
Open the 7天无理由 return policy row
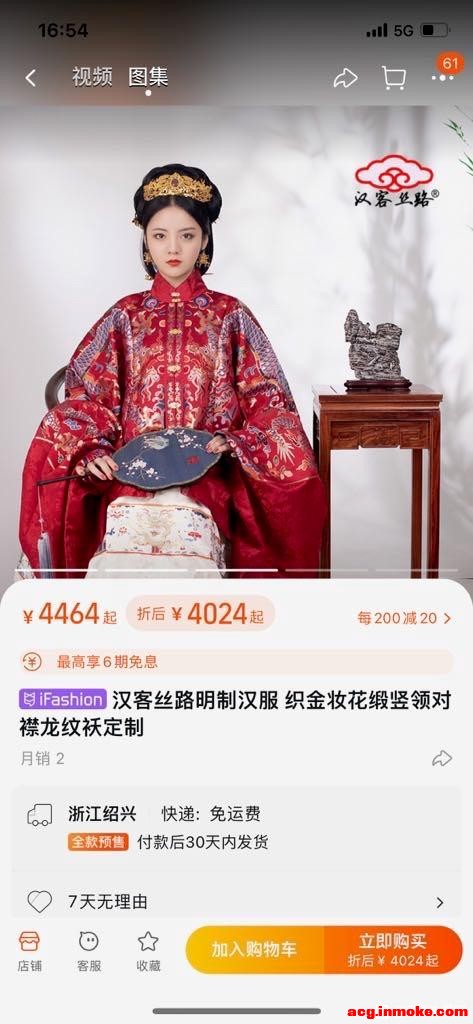coord(236,902)
